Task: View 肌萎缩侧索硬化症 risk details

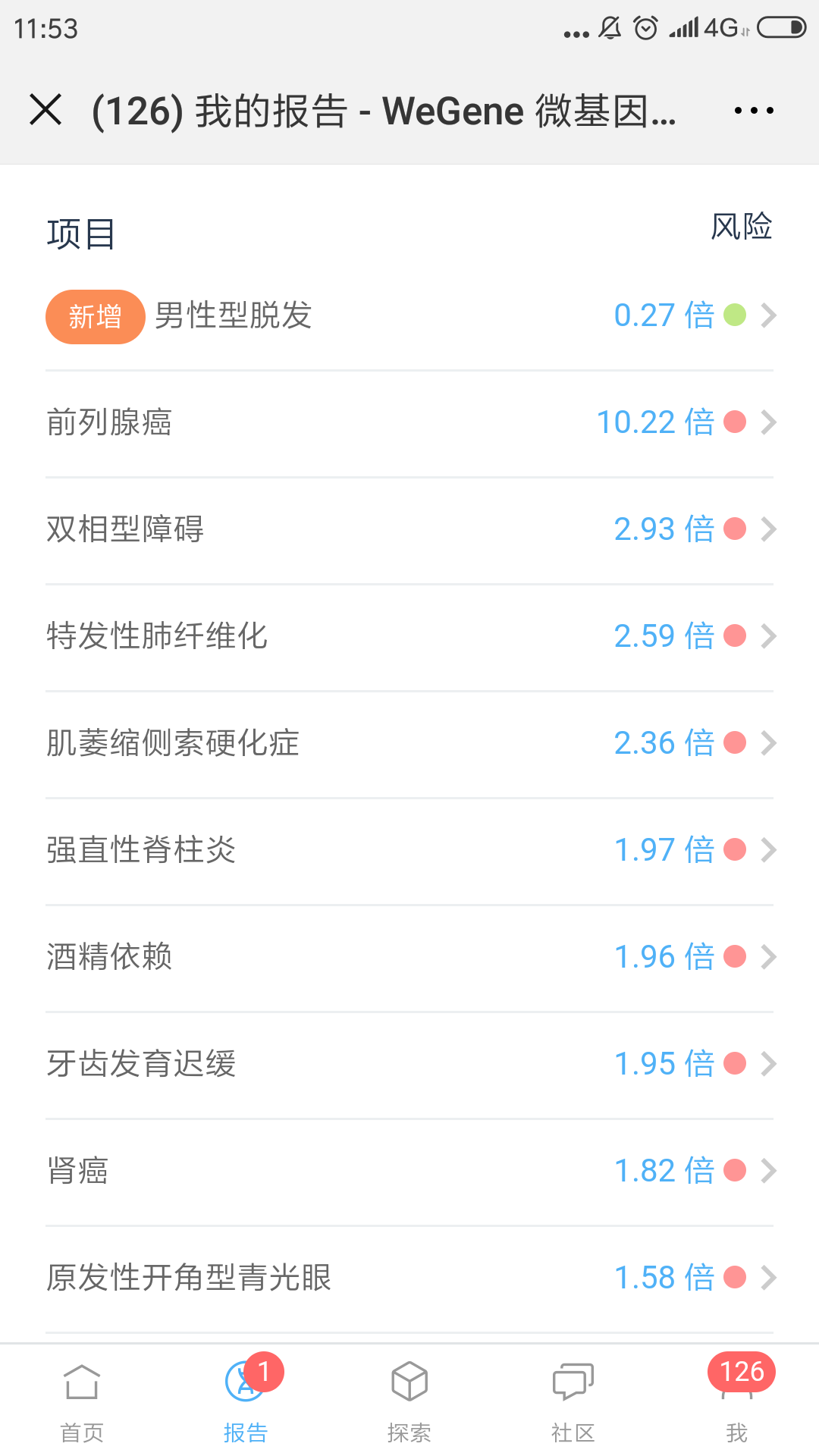Action: click(x=409, y=744)
